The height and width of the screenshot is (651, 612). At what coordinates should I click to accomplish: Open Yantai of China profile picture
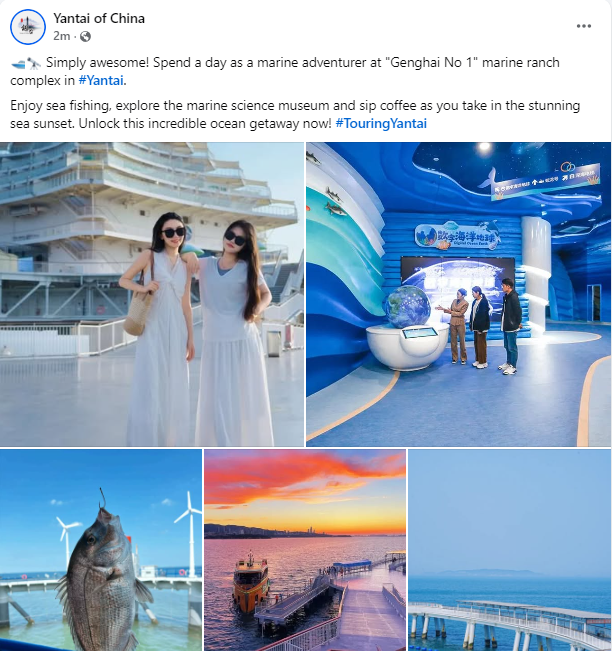click(x=28, y=27)
